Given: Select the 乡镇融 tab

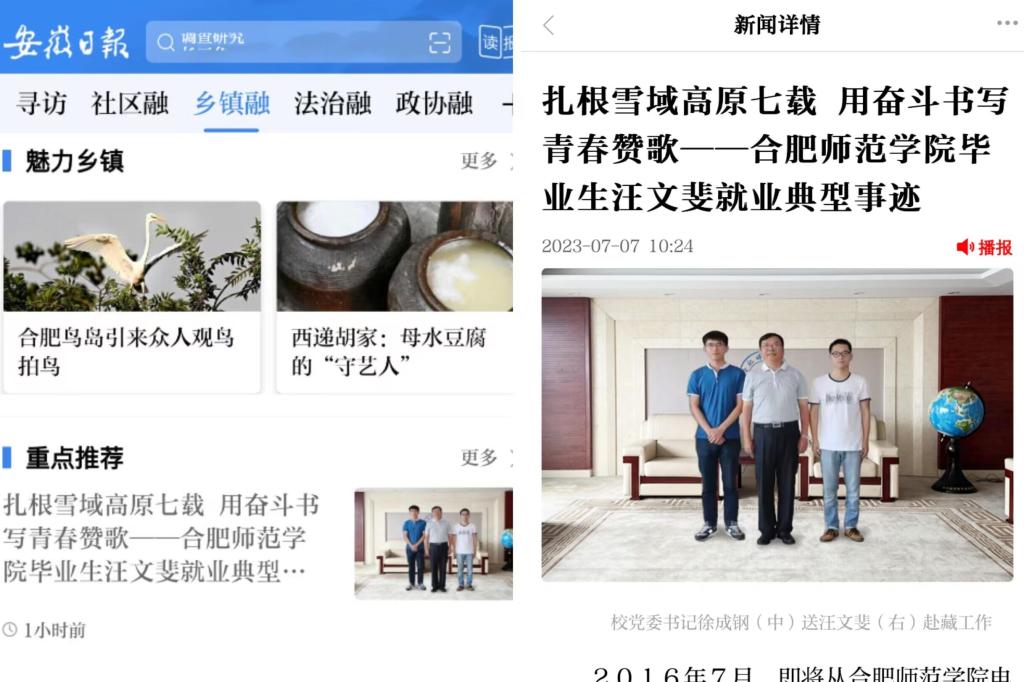Looking at the screenshot, I should [231, 103].
